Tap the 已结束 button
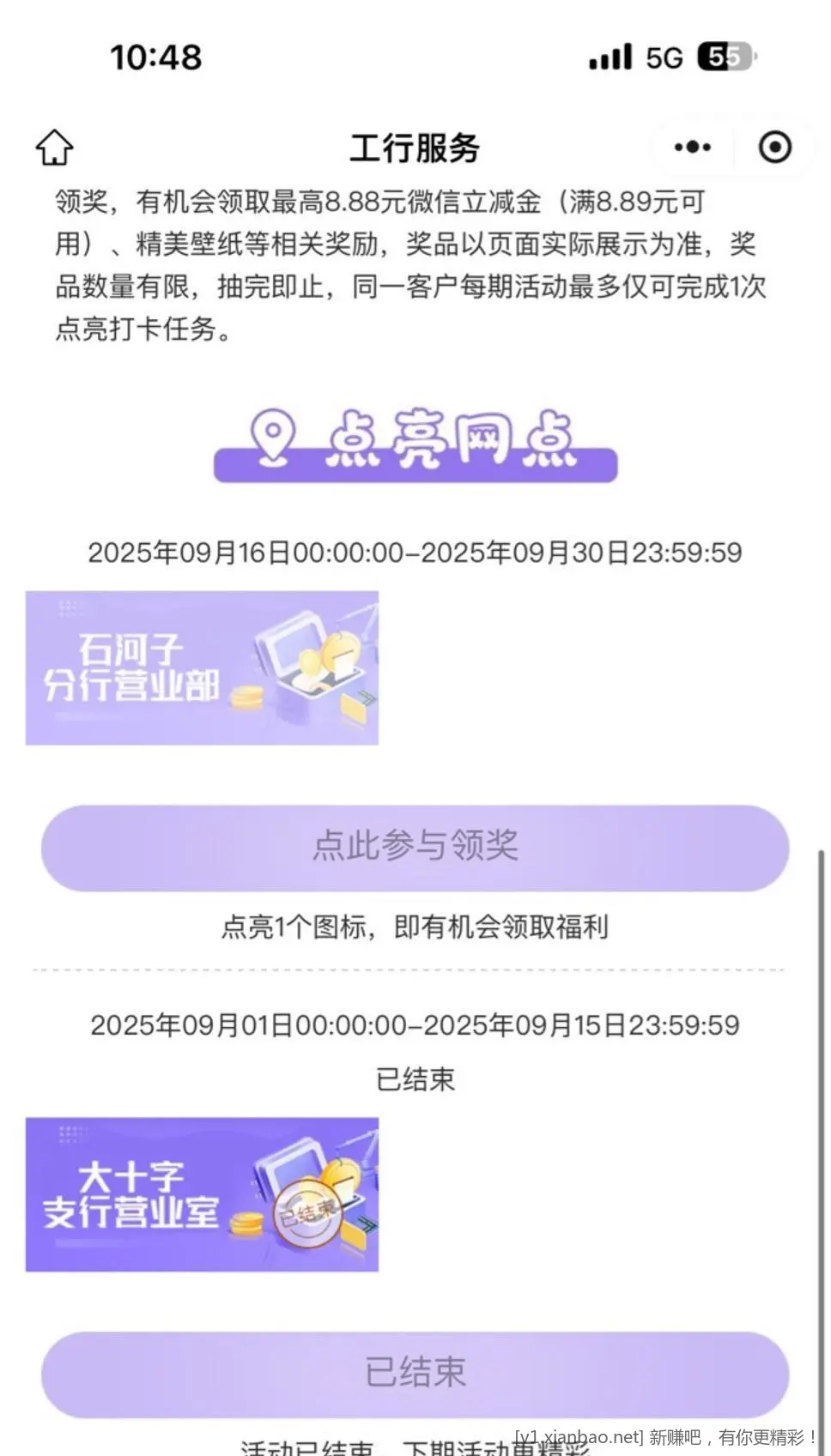 click(415, 1373)
